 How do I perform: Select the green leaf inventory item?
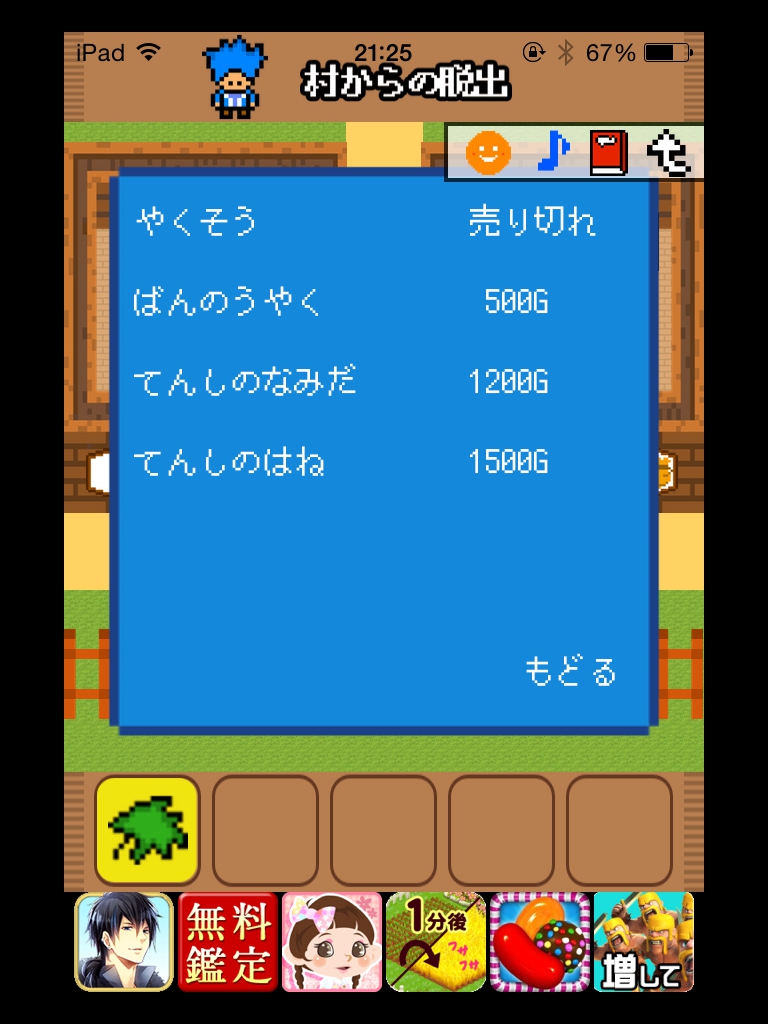(x=147, y=830)
